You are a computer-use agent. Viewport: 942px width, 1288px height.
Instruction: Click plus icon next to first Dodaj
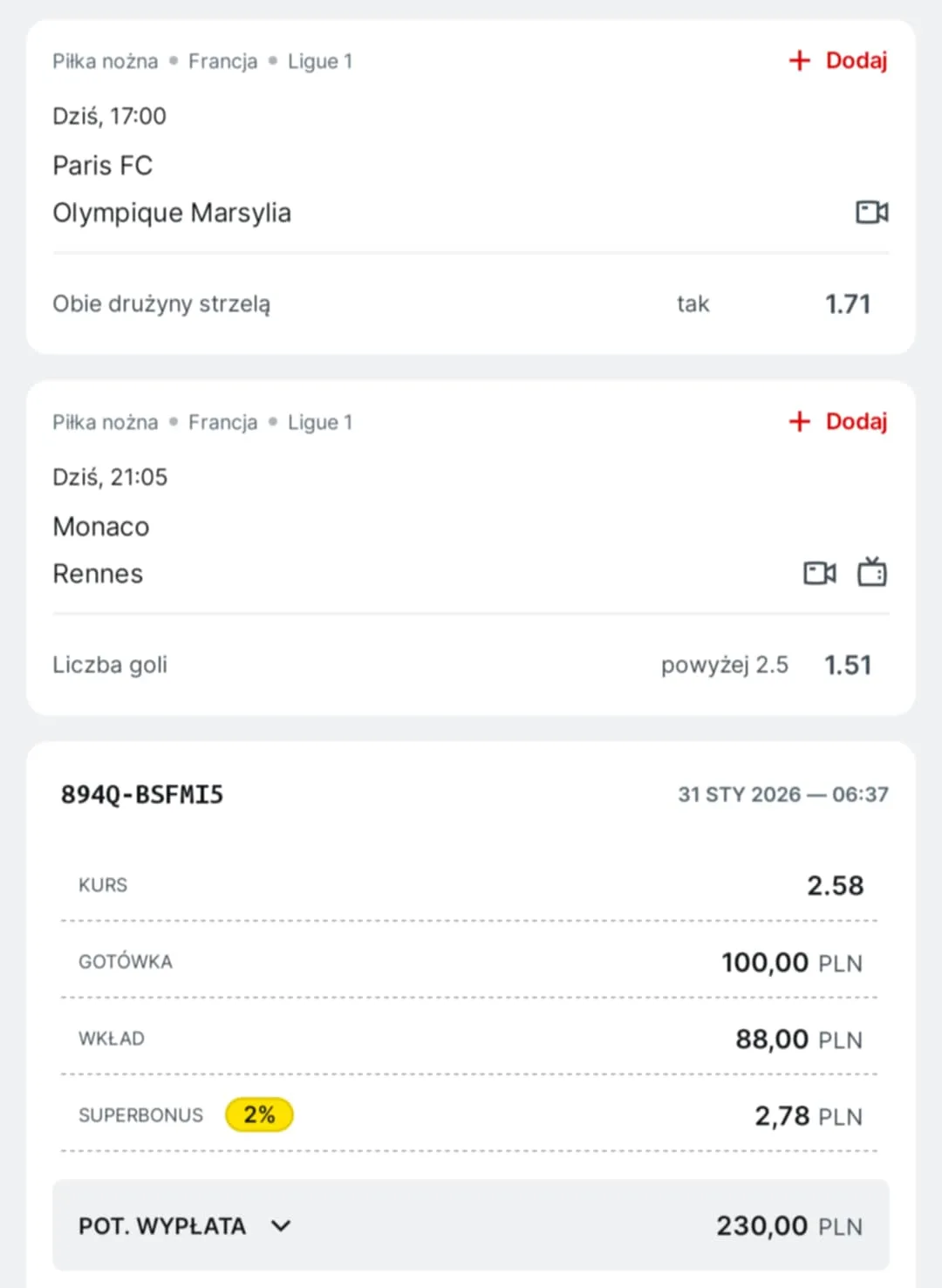(799, 60)
